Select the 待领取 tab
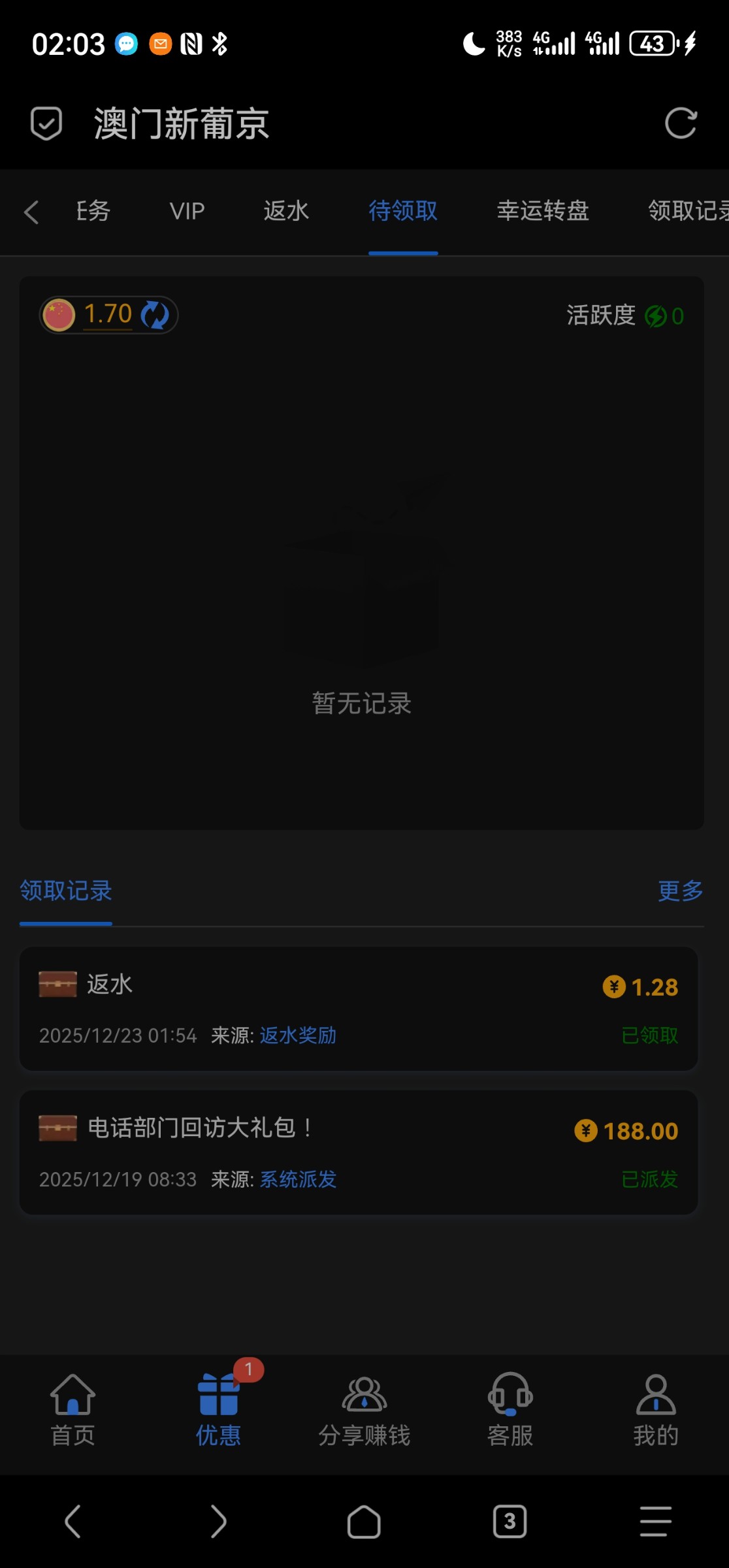The width and height of the screenshot is (729, 1568). pos(403,212)
